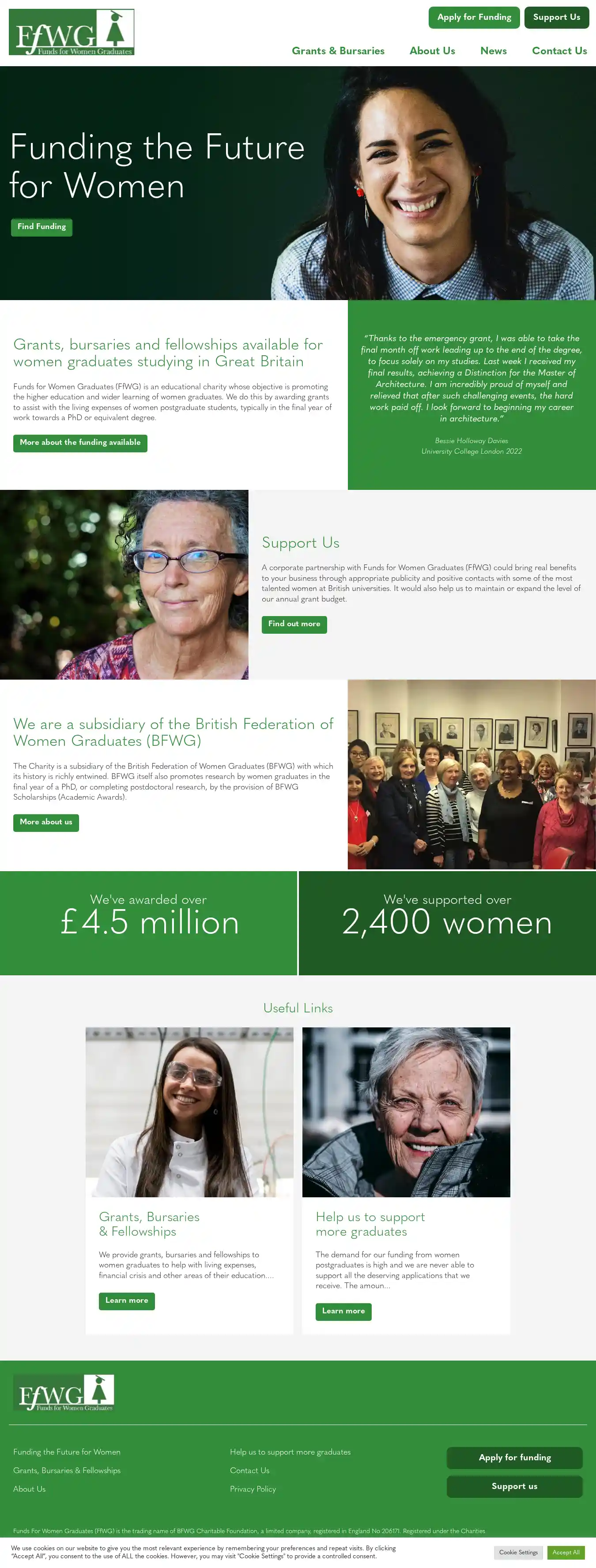Tap Find out more under Support Us

click(294, 624)
